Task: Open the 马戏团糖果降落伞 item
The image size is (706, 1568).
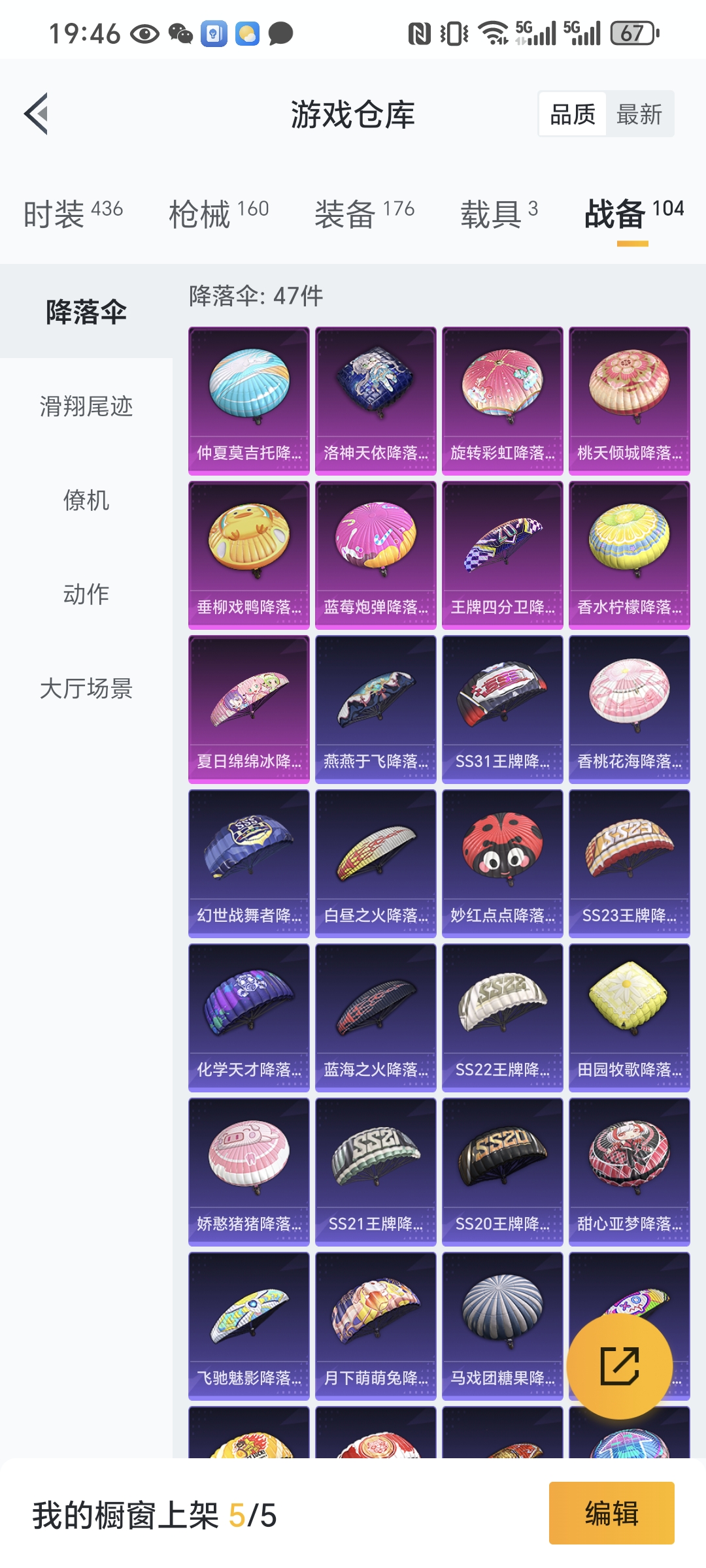Action: point(503,1326)
